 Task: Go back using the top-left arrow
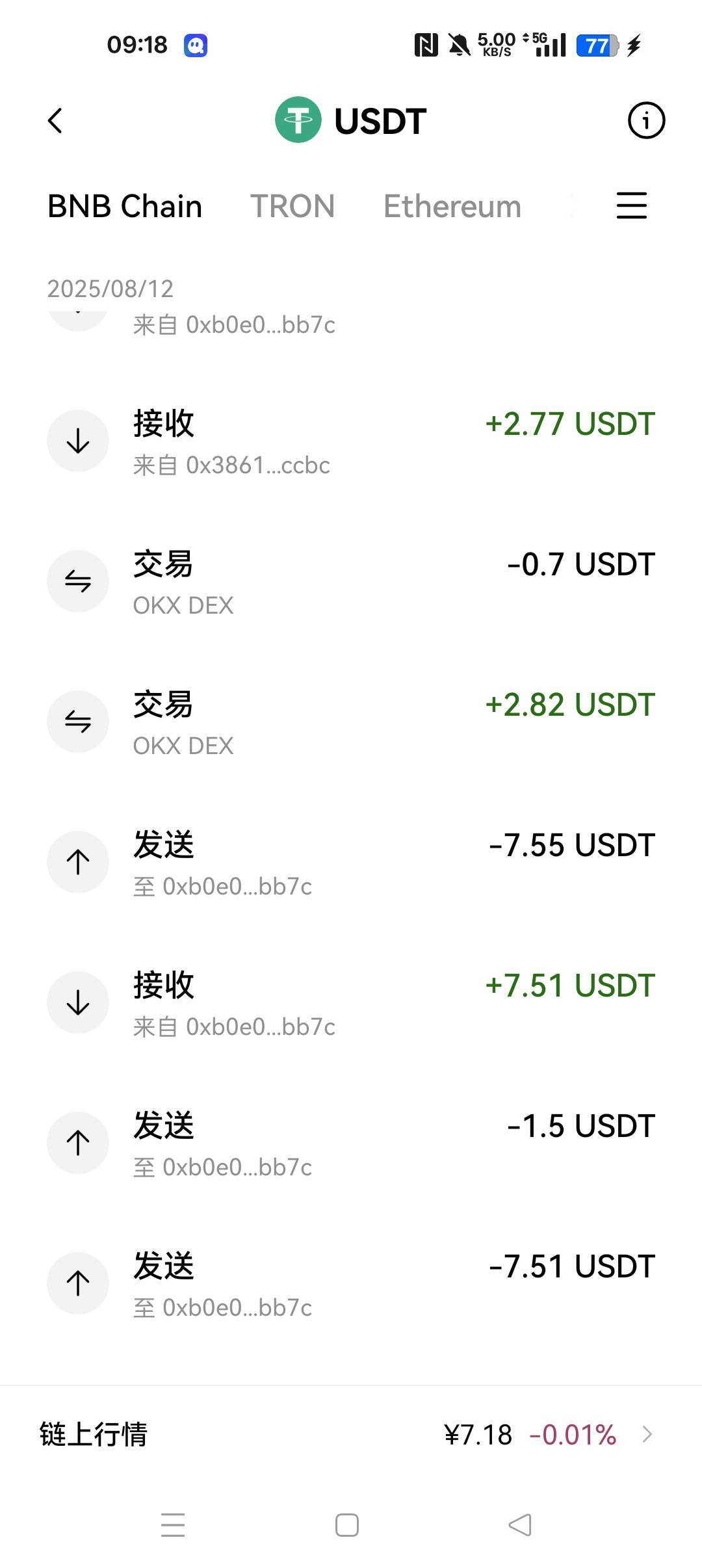(55, 121)
